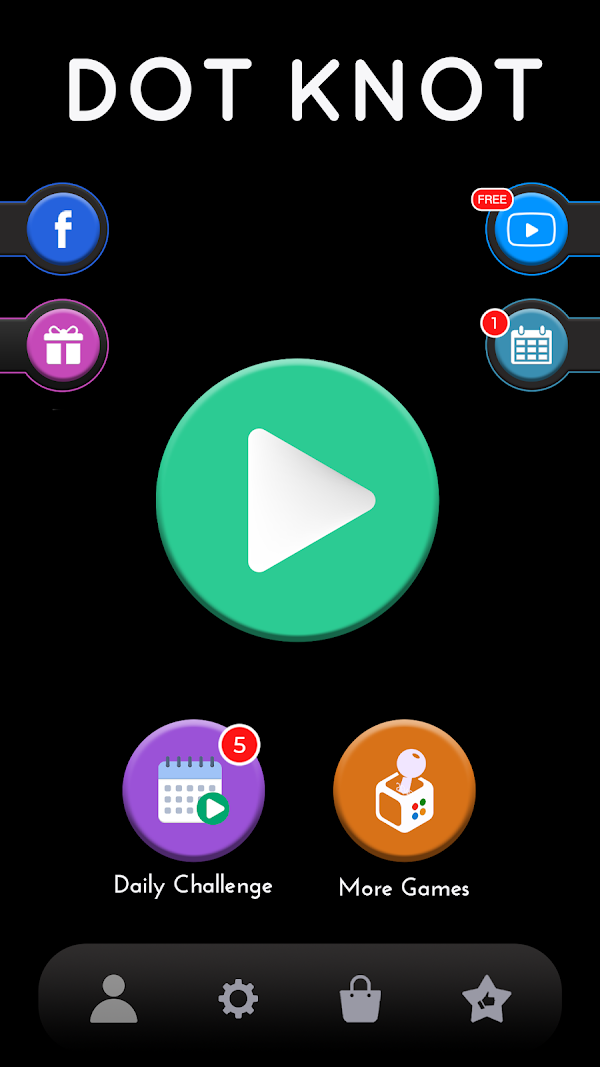The width and height of the screenshot is (600, 1067).
Task: Open the pink gift box reward
Action: [63, 346]
